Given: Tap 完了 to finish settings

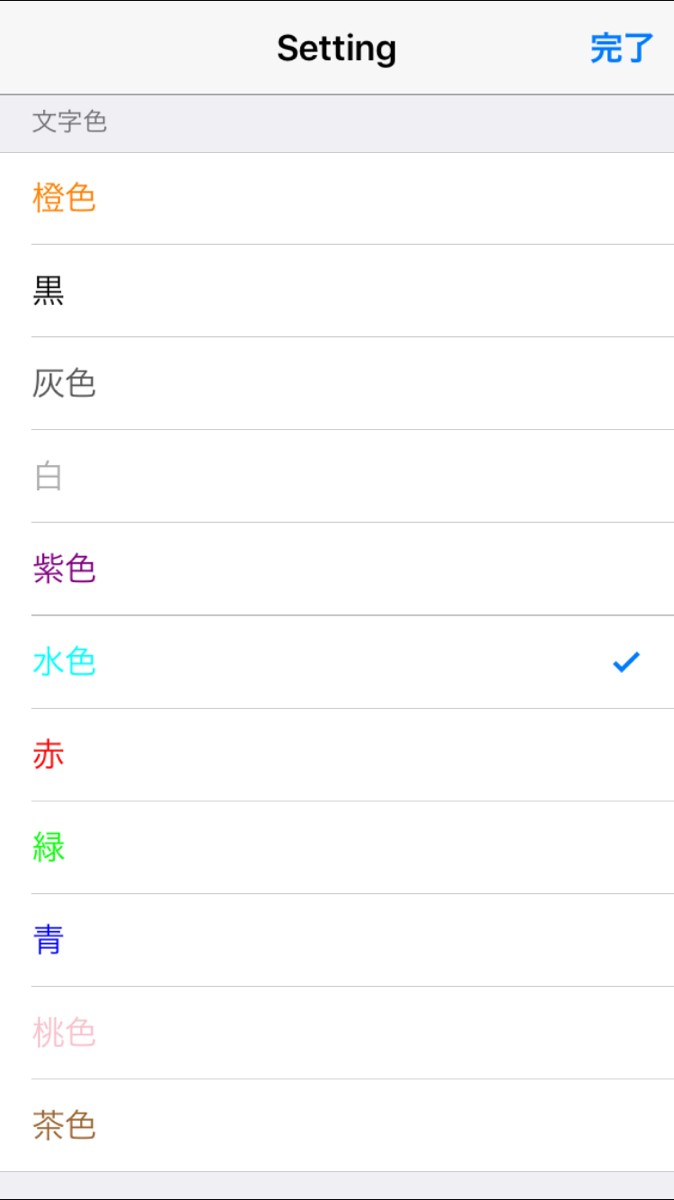Looking at the screenshot, I should [x=621, y=48].
